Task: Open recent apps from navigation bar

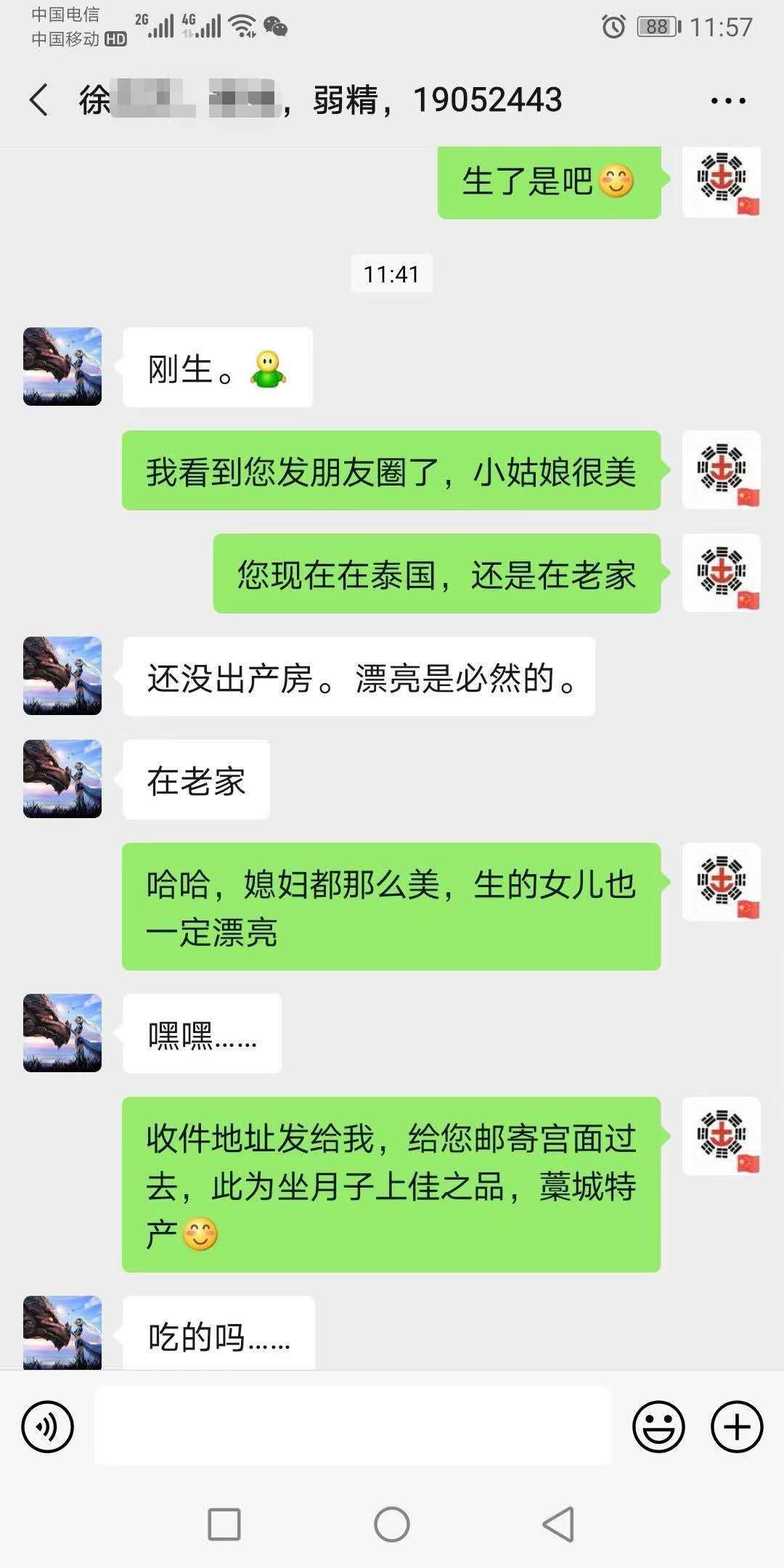Action: click(x=224, y=1524)
